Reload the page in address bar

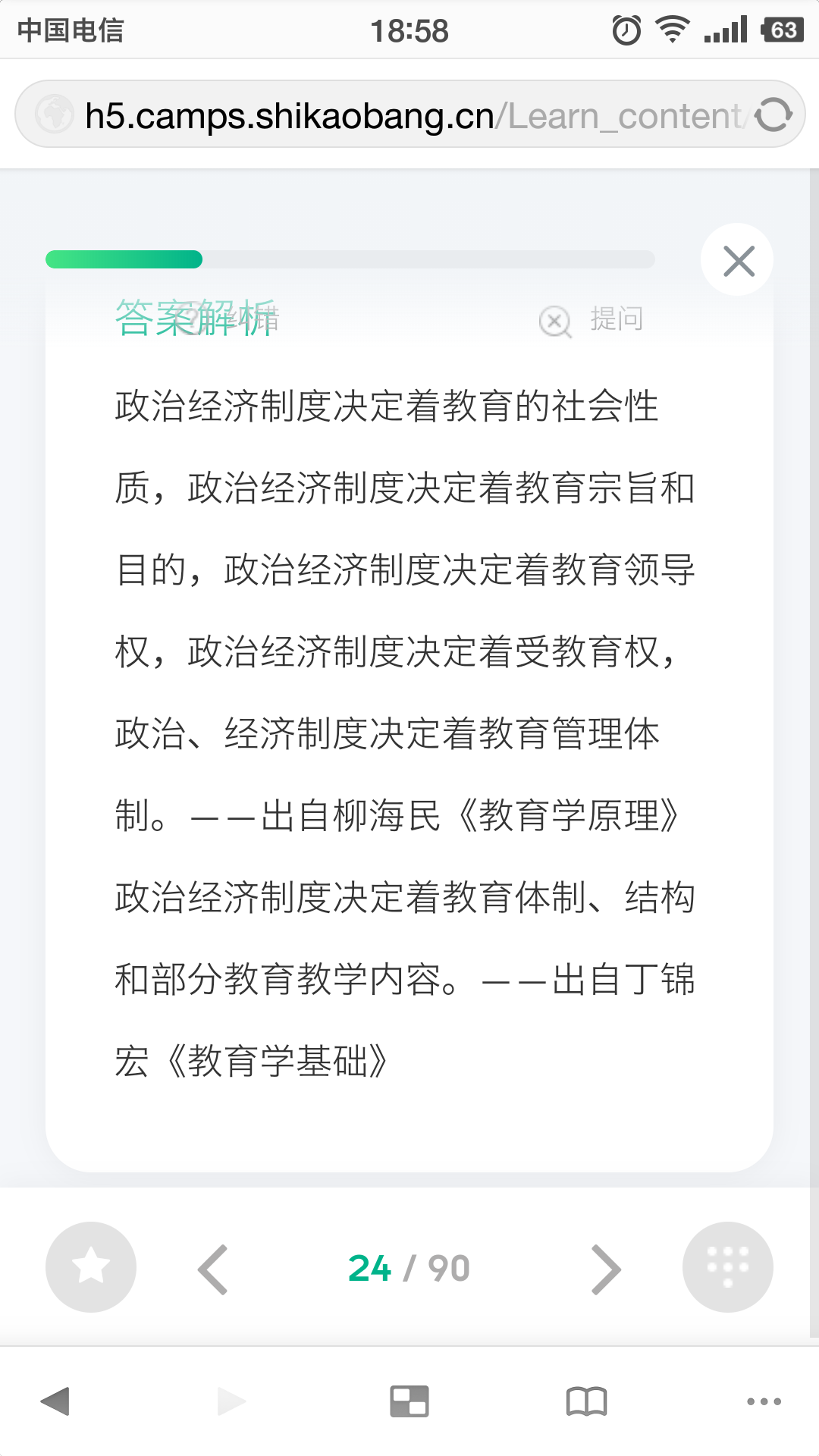(773, 115)
